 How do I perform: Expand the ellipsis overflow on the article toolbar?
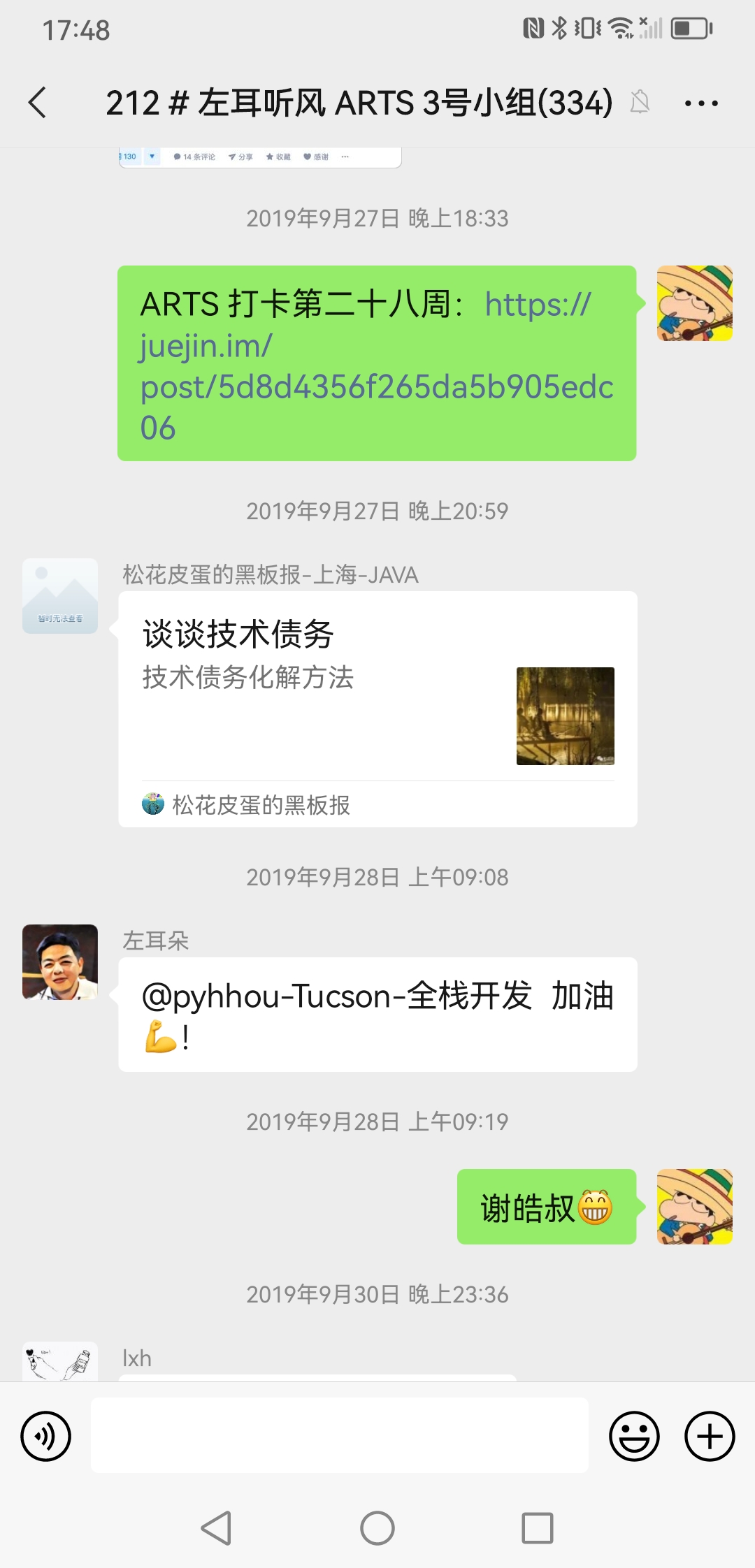345,157
